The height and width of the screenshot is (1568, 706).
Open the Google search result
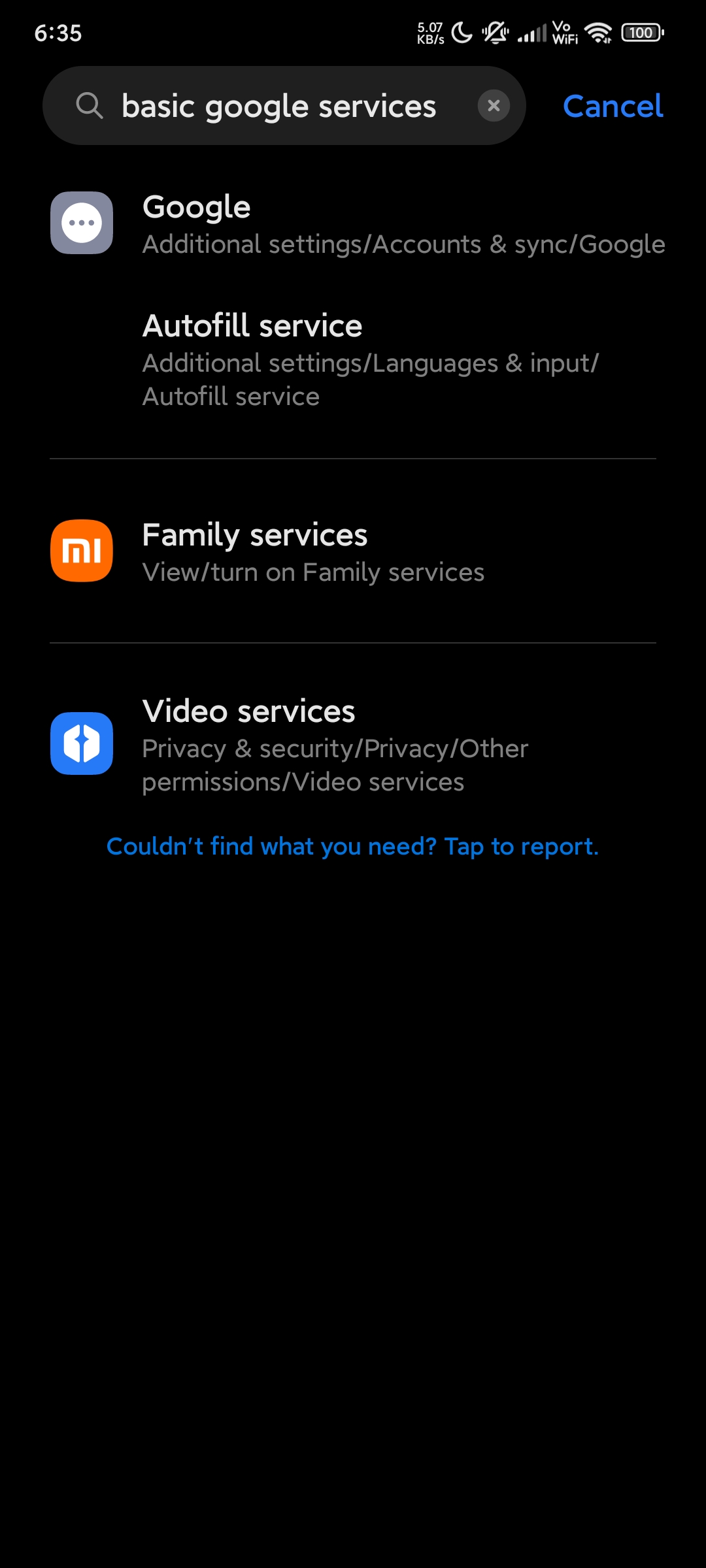pos(353,224)
